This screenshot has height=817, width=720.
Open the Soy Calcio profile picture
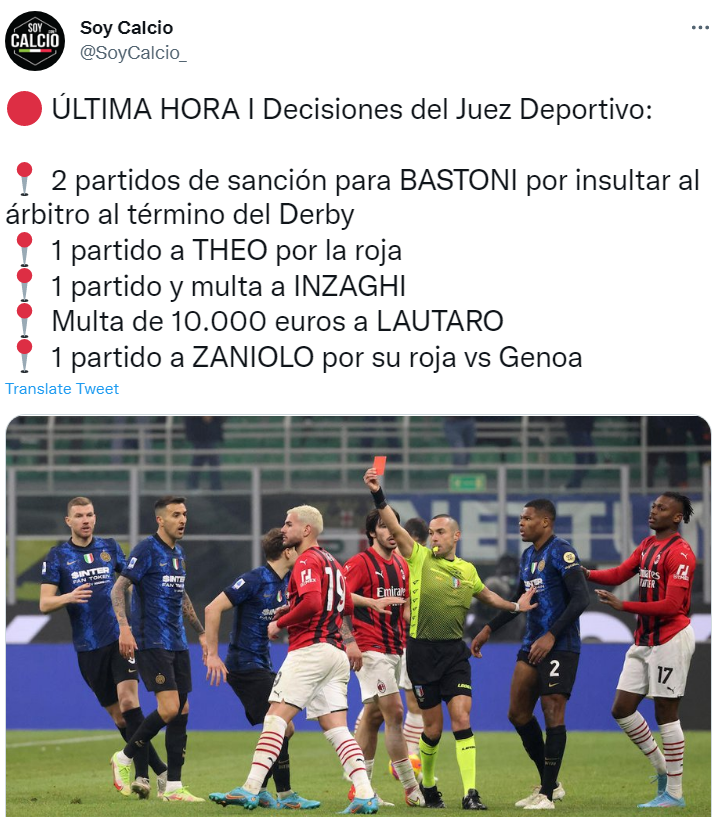coord(35,41)
